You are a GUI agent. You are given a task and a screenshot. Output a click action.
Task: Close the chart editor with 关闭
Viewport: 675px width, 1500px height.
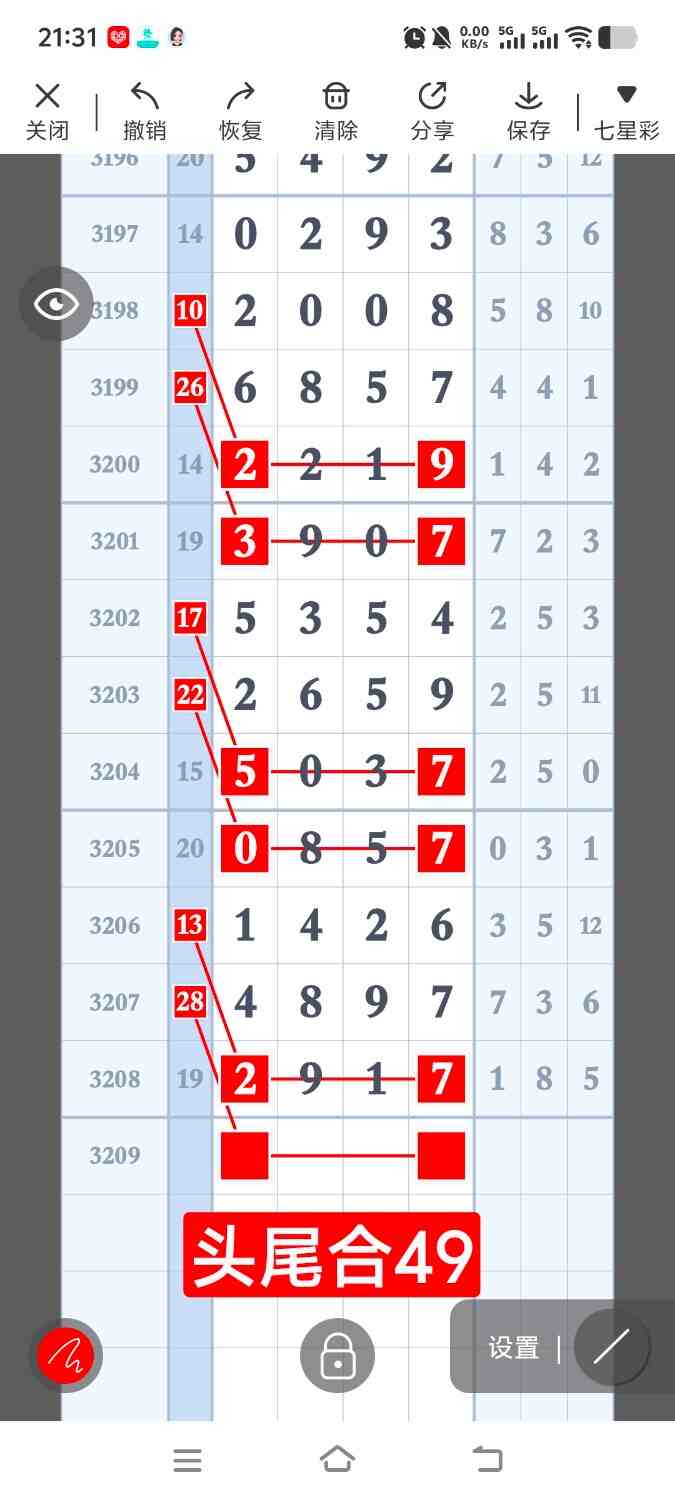tap(47, 111)
